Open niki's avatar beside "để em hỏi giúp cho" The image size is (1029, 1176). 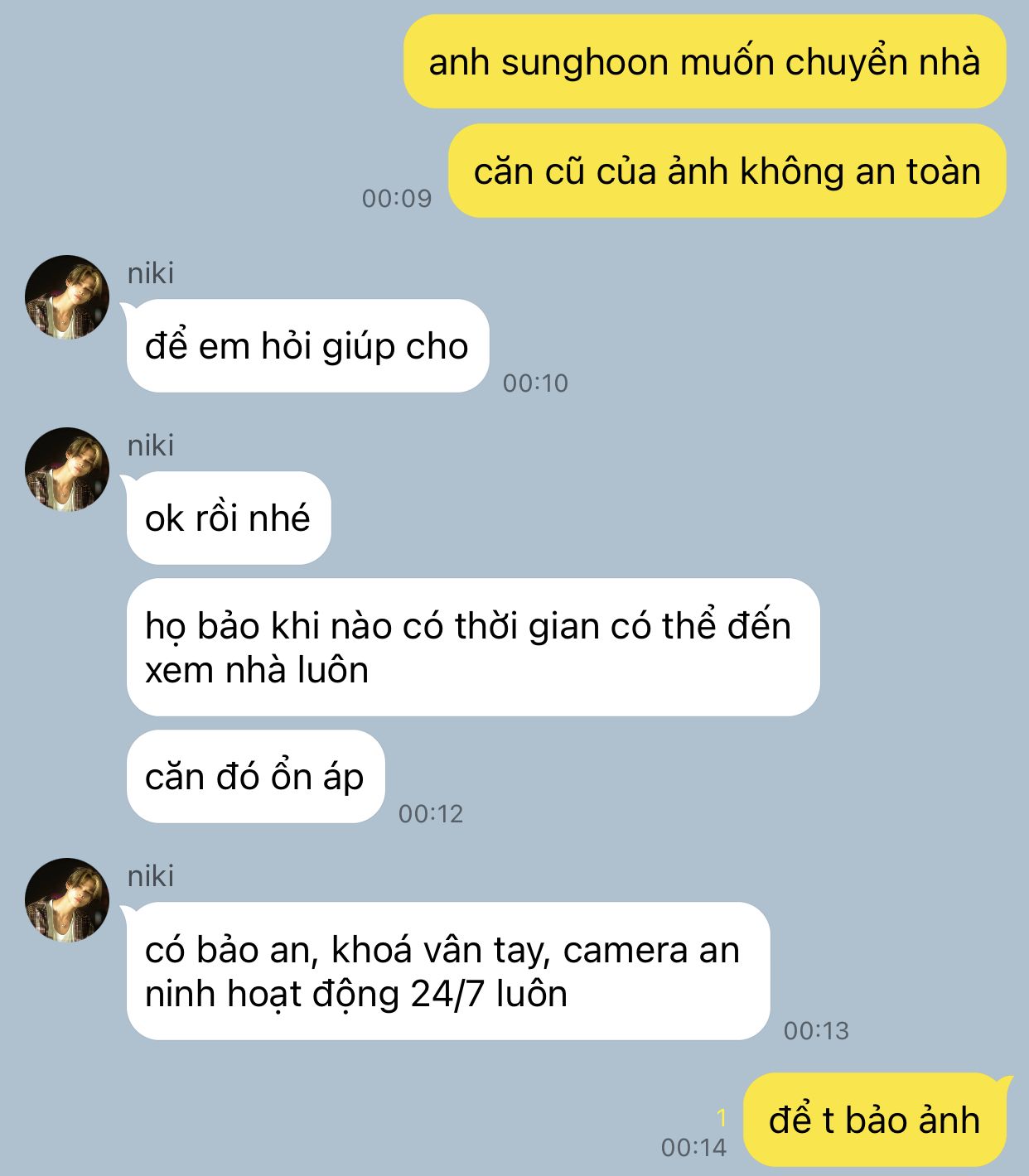point(67,297)
